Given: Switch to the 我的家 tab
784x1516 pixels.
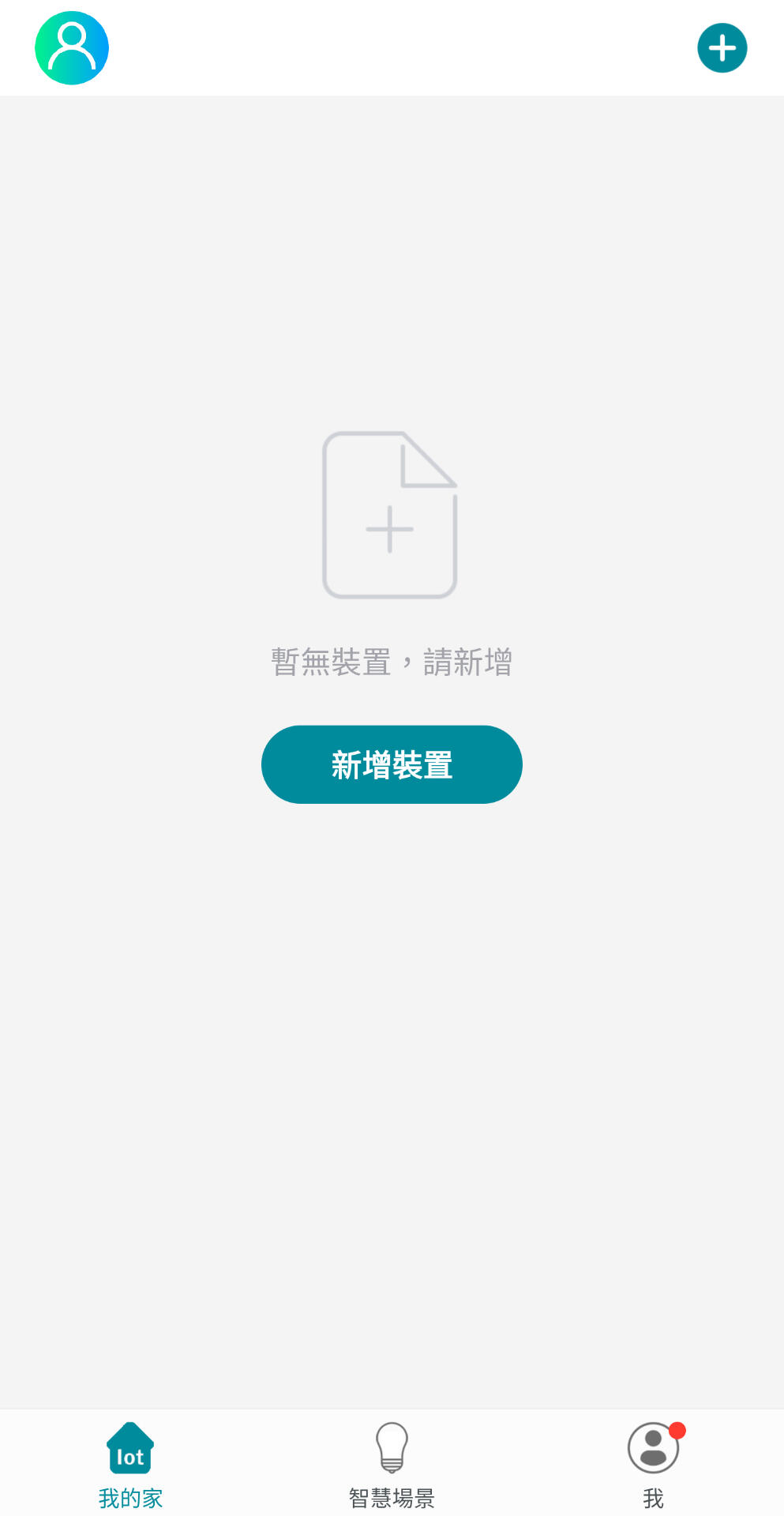Looking at the screenshot, I should (x=130, y=1465).
